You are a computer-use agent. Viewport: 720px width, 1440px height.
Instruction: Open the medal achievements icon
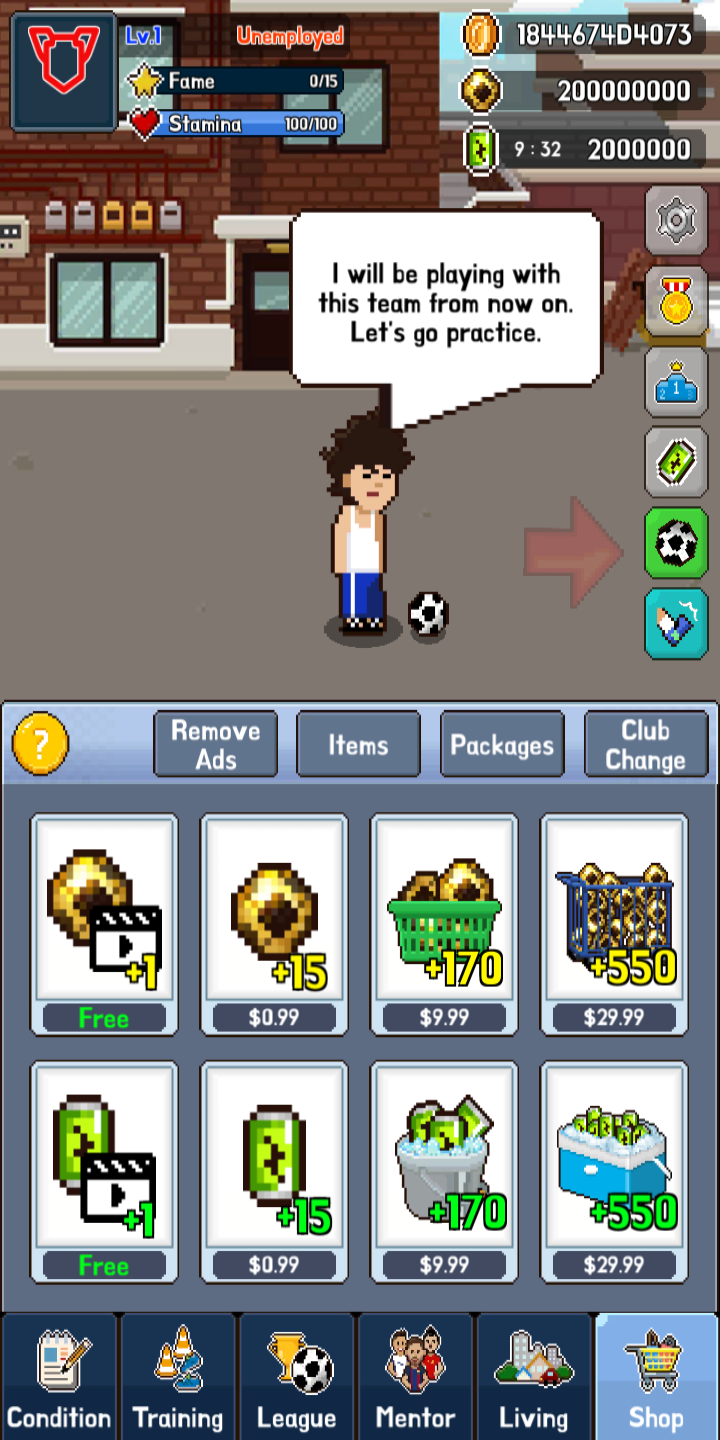(x=677, y=301)
